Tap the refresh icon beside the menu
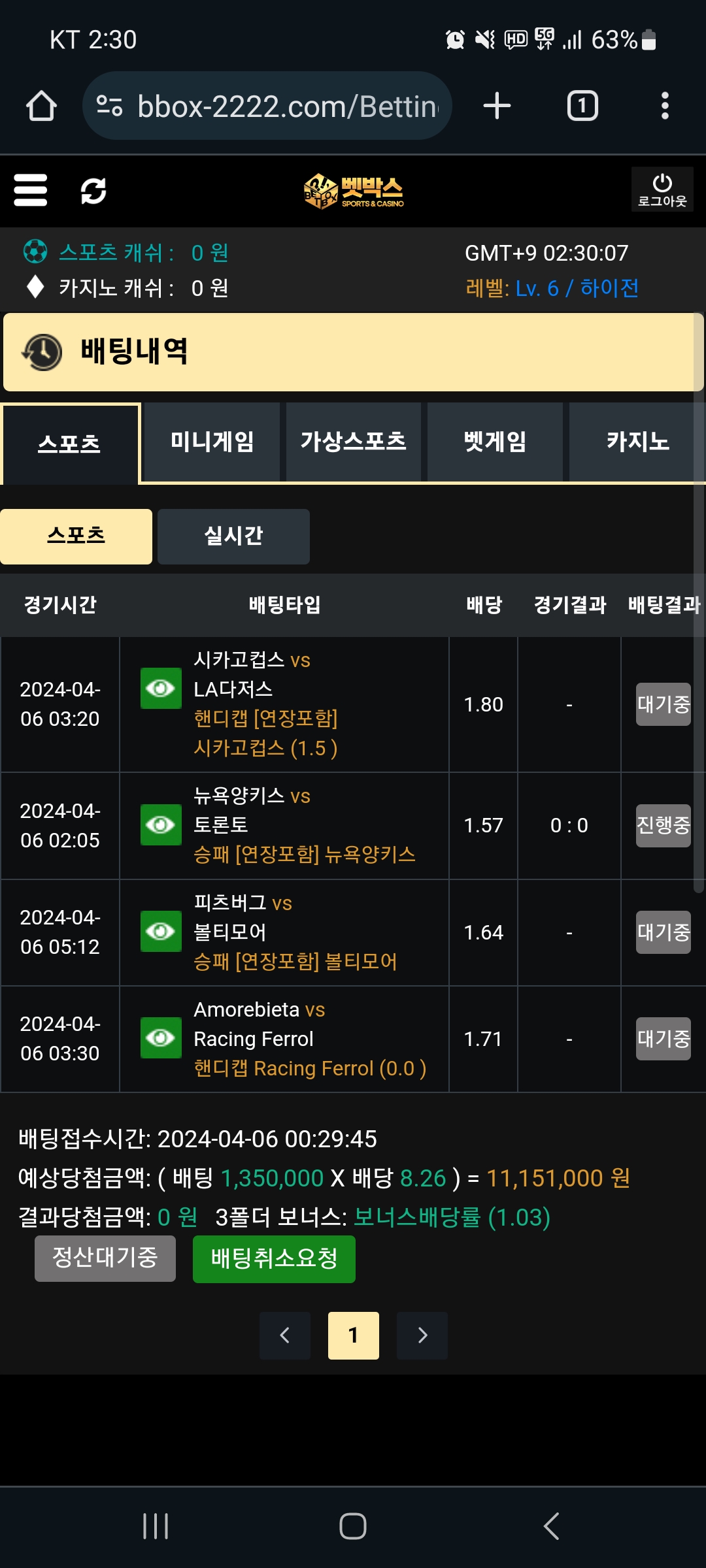 pyautogui.click(x=93, y=191)
